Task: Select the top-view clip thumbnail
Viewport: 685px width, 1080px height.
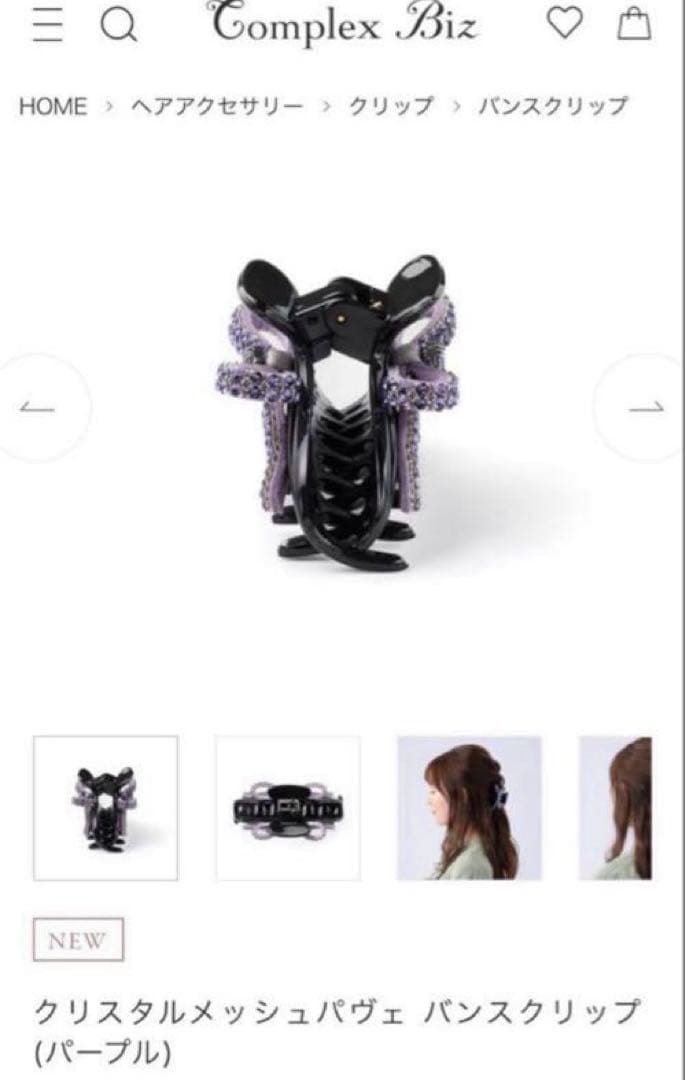Action: (288, 808)
